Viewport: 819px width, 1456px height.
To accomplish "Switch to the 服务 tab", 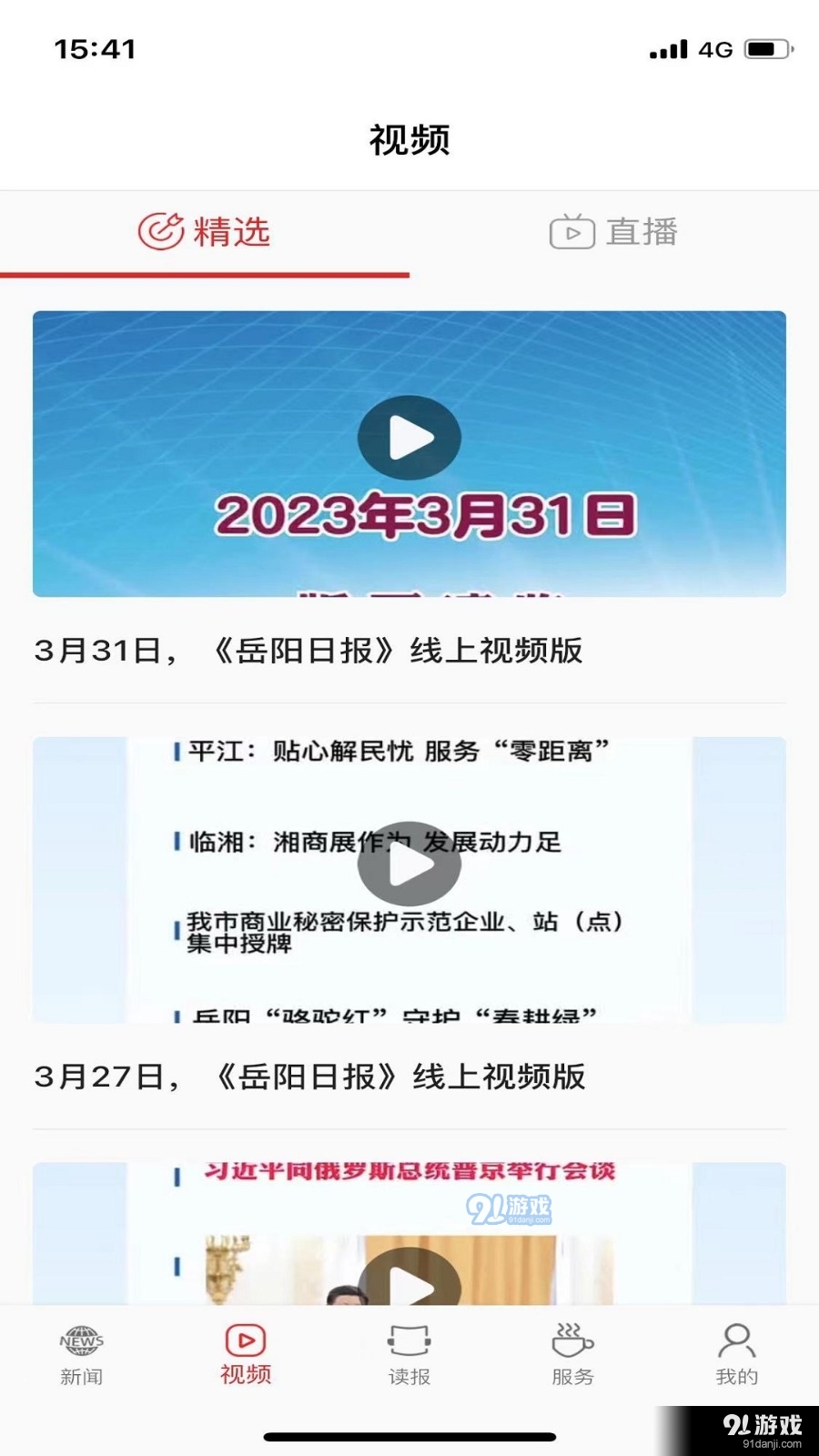I will coord(573,1356).
